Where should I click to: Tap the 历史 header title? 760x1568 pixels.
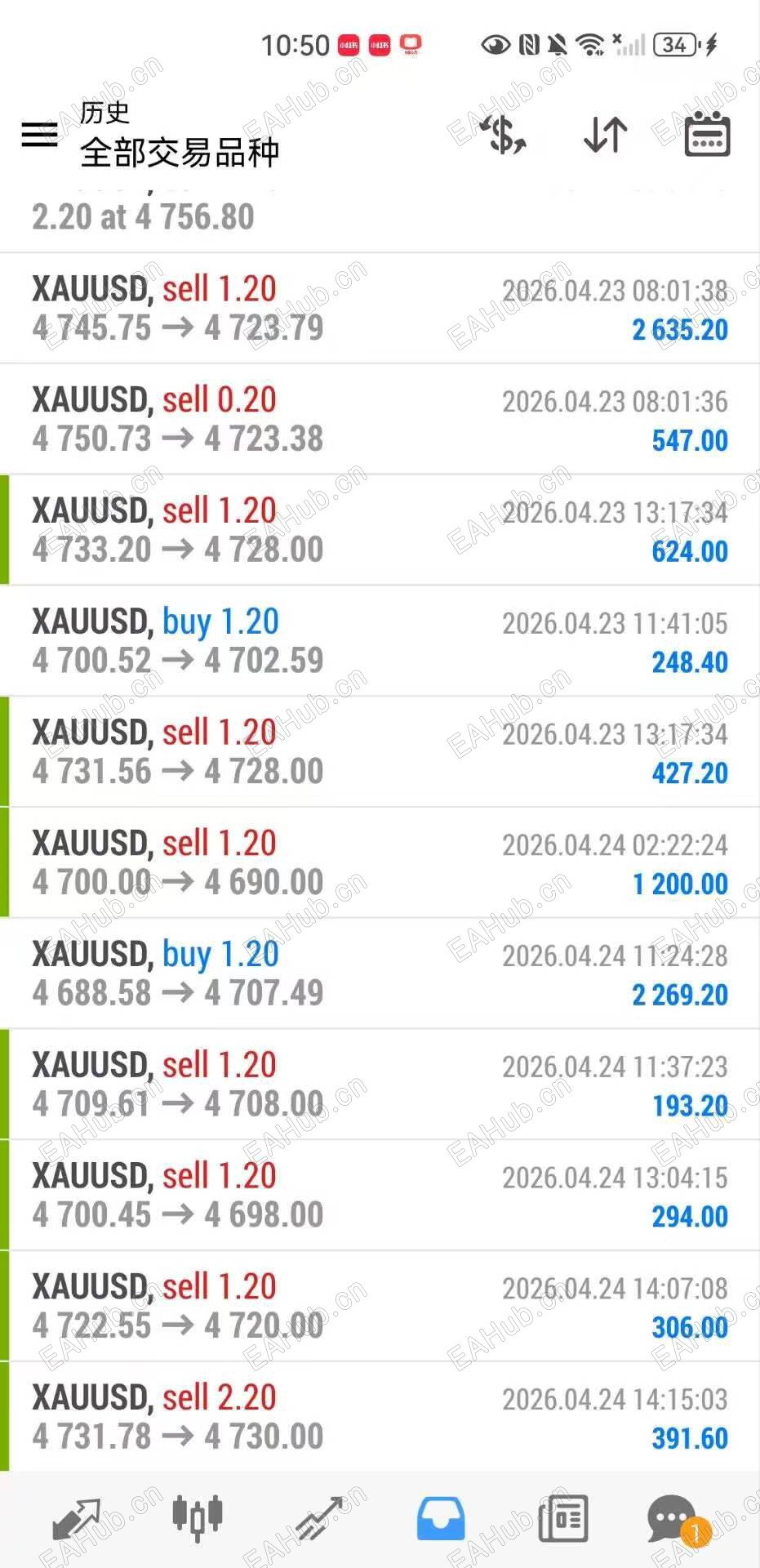[103, 114]
